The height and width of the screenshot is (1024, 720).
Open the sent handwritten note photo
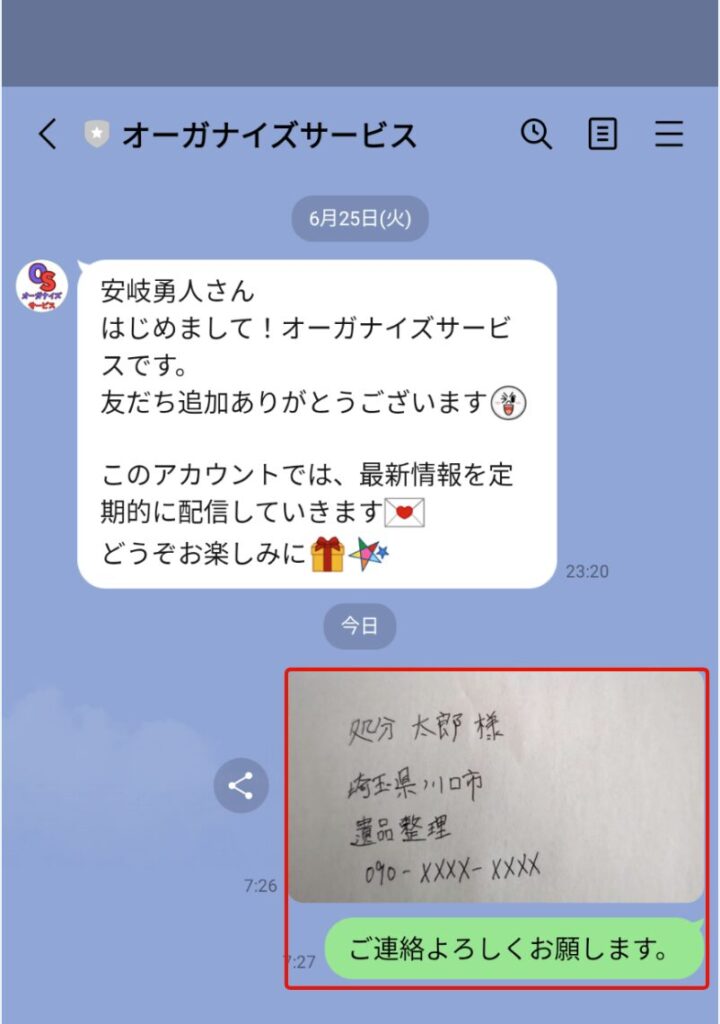click(496, 786)
